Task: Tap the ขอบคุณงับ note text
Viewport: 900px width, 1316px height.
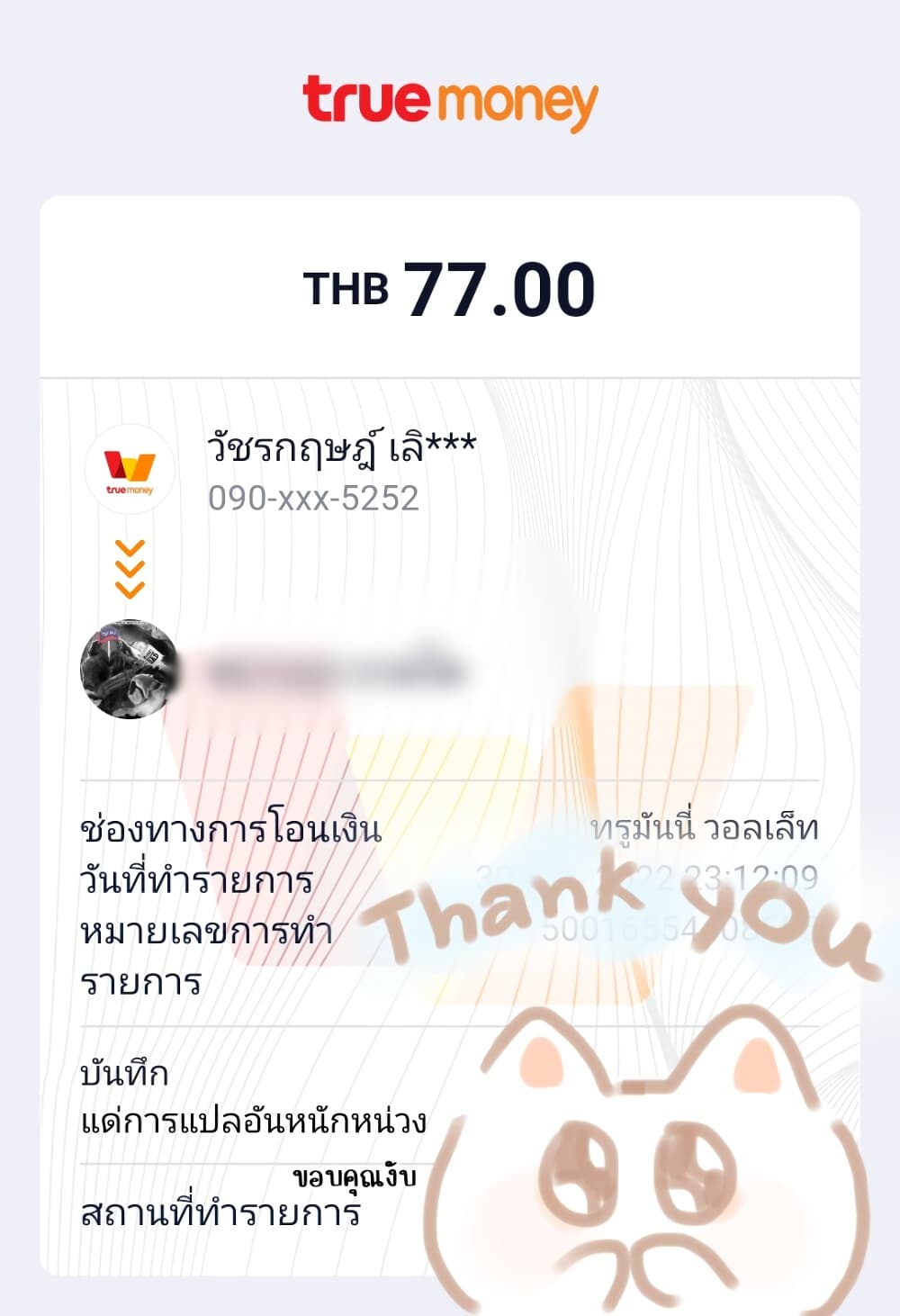Action: (x=354, y=1176)
